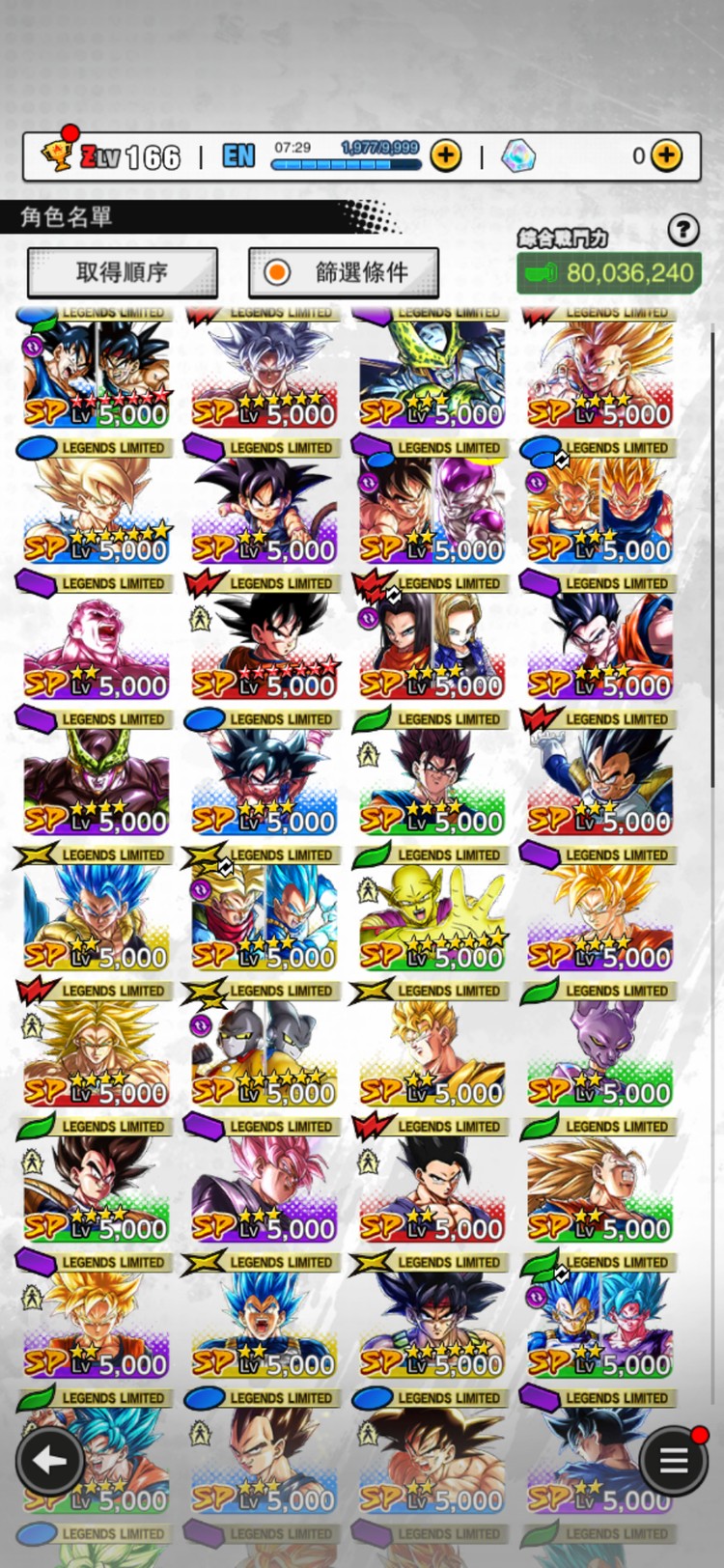Open the question mark help icon

pyautogui.click(x=682, y=230)
